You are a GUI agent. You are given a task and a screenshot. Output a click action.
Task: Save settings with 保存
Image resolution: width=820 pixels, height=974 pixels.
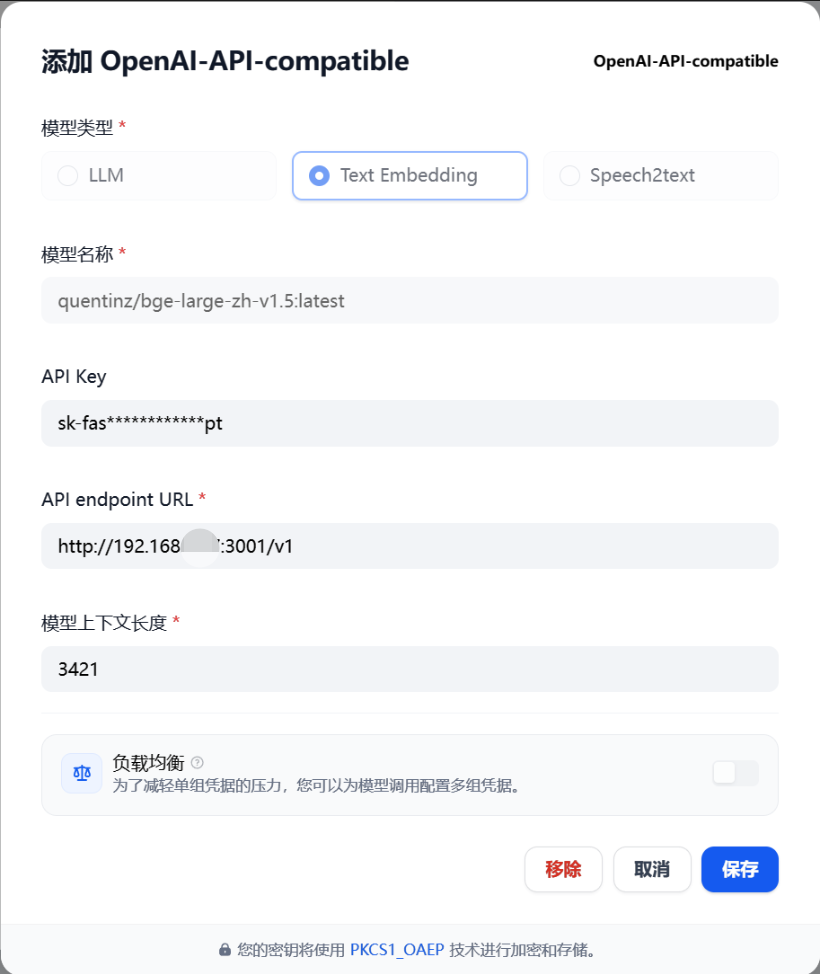740,869
